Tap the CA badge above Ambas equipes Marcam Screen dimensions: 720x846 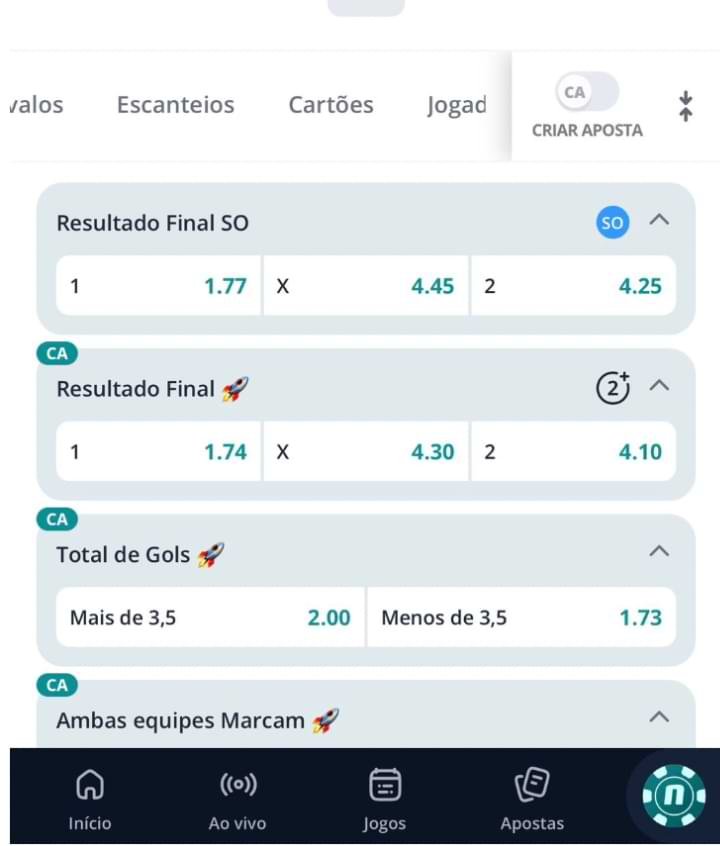57,685
